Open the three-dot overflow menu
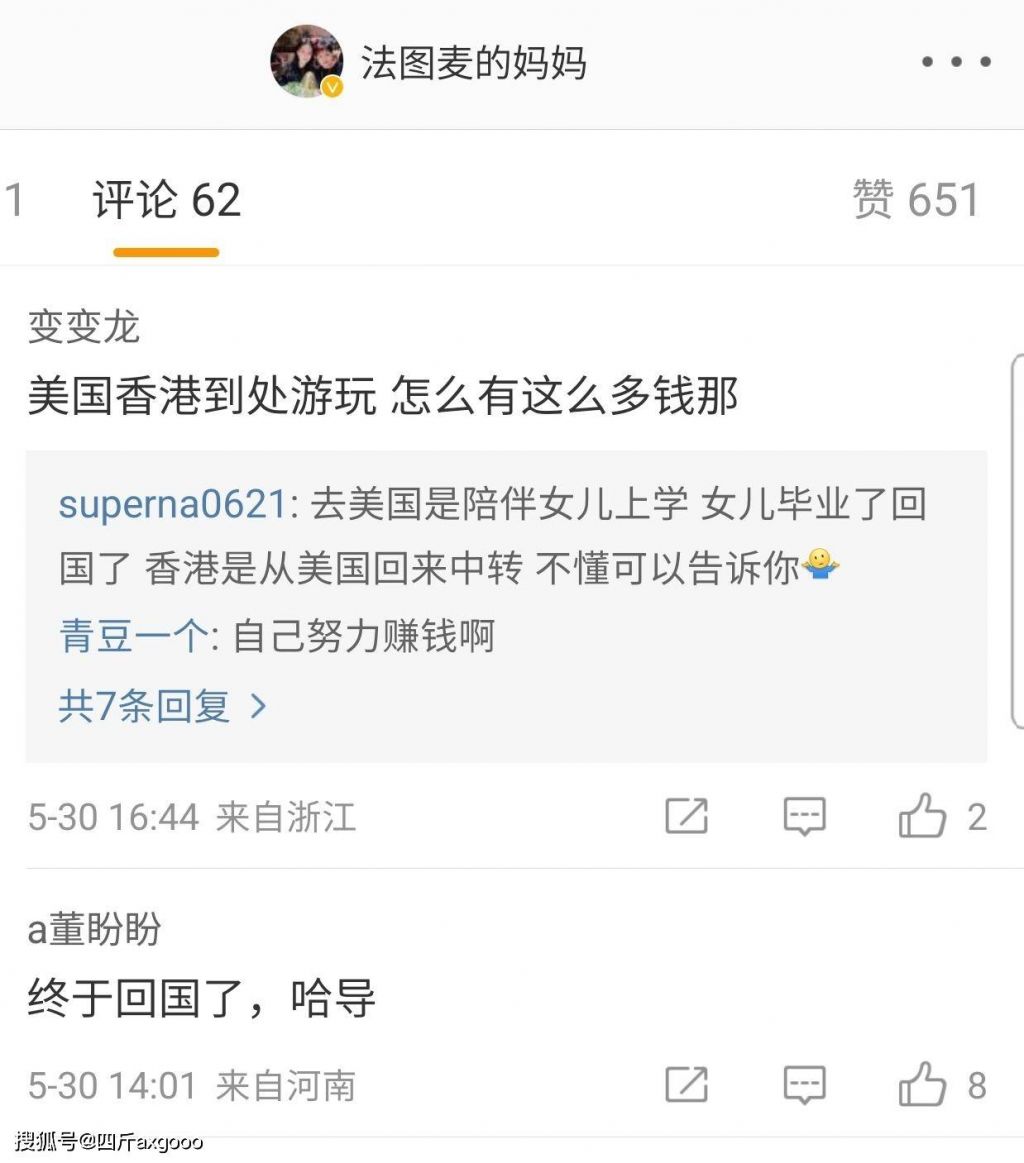1024x1163 pixels. [x=956, y=62]
